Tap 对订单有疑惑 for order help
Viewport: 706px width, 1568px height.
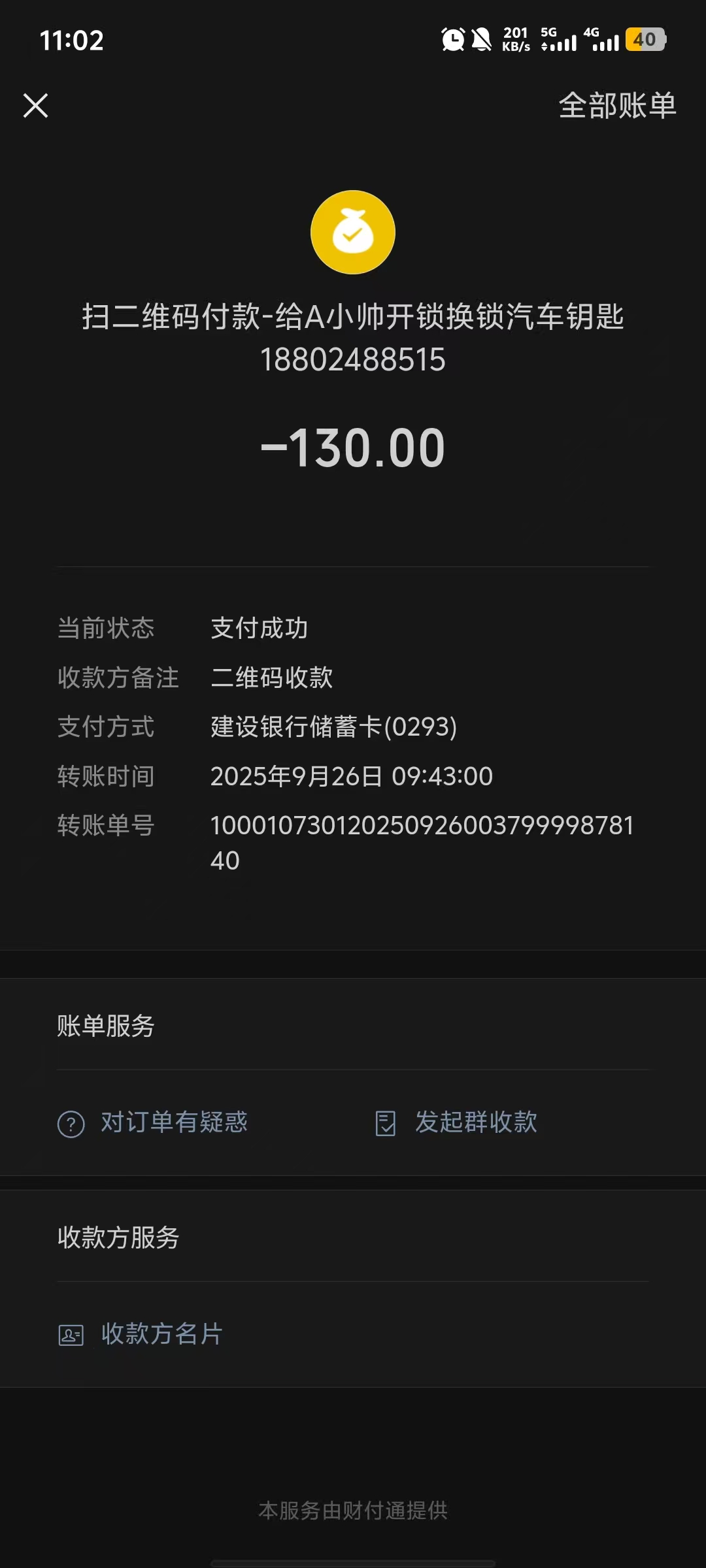153,1122
